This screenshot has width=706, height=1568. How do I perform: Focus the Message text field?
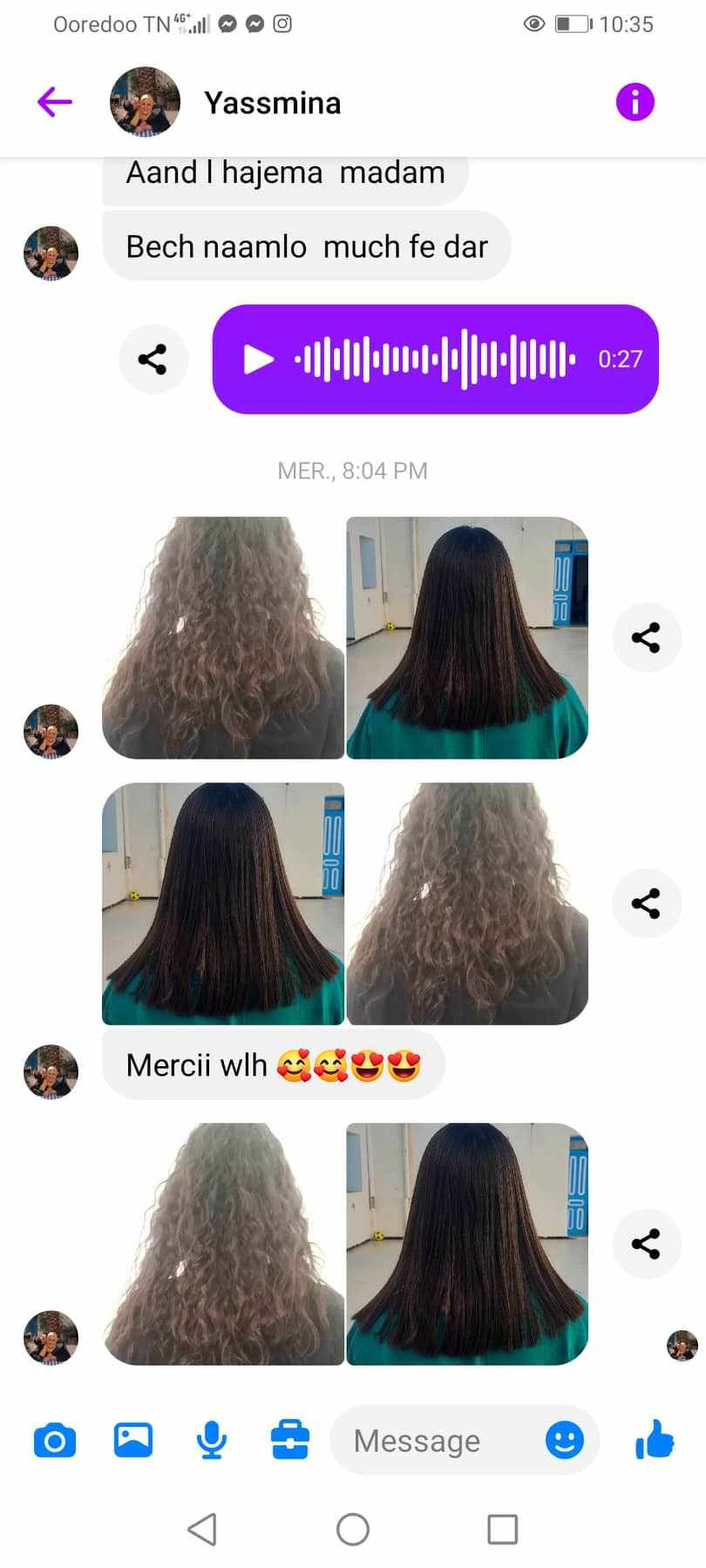(x=436, y=1440)
